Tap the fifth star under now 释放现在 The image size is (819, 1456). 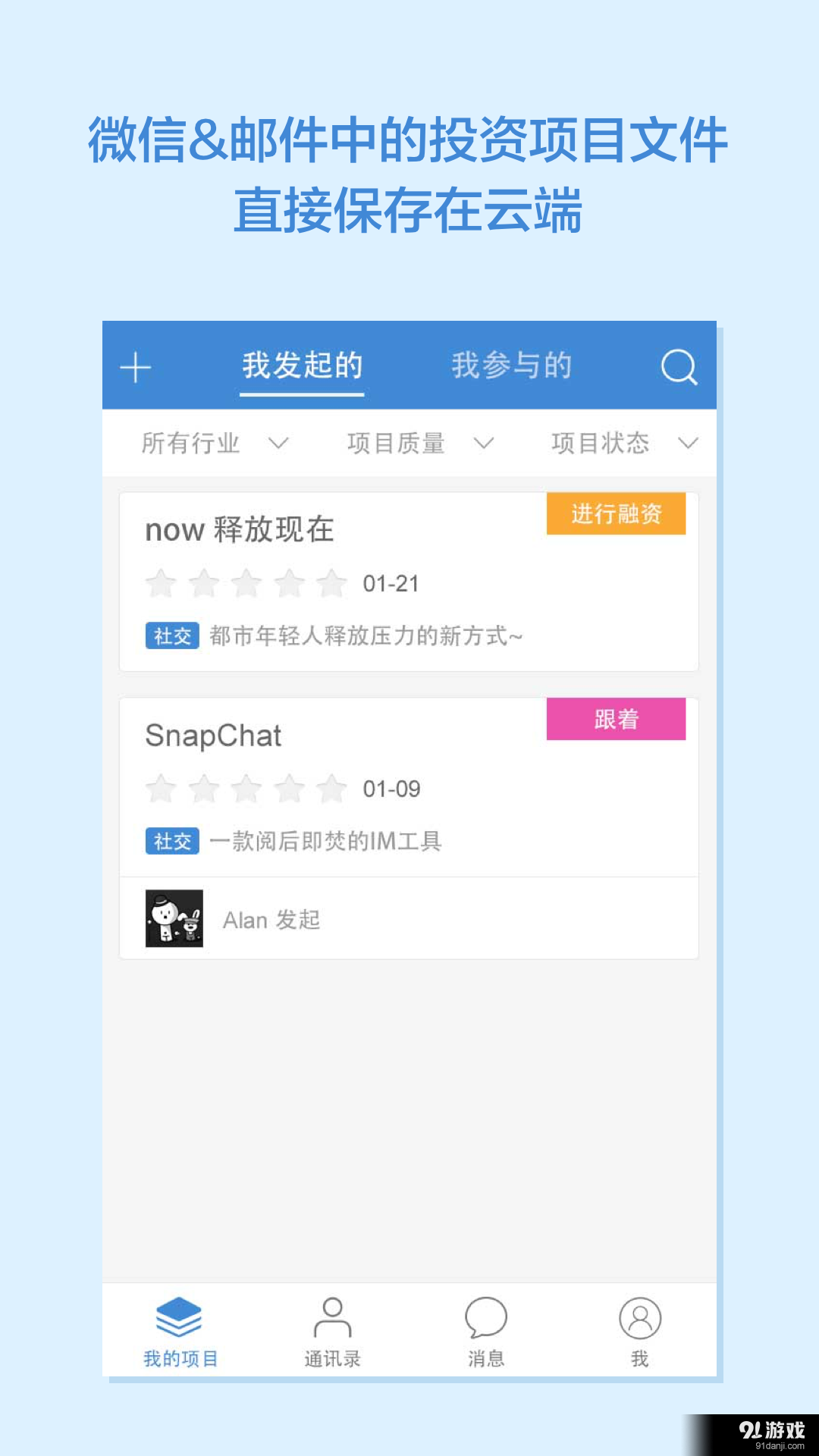coord(329,582)
